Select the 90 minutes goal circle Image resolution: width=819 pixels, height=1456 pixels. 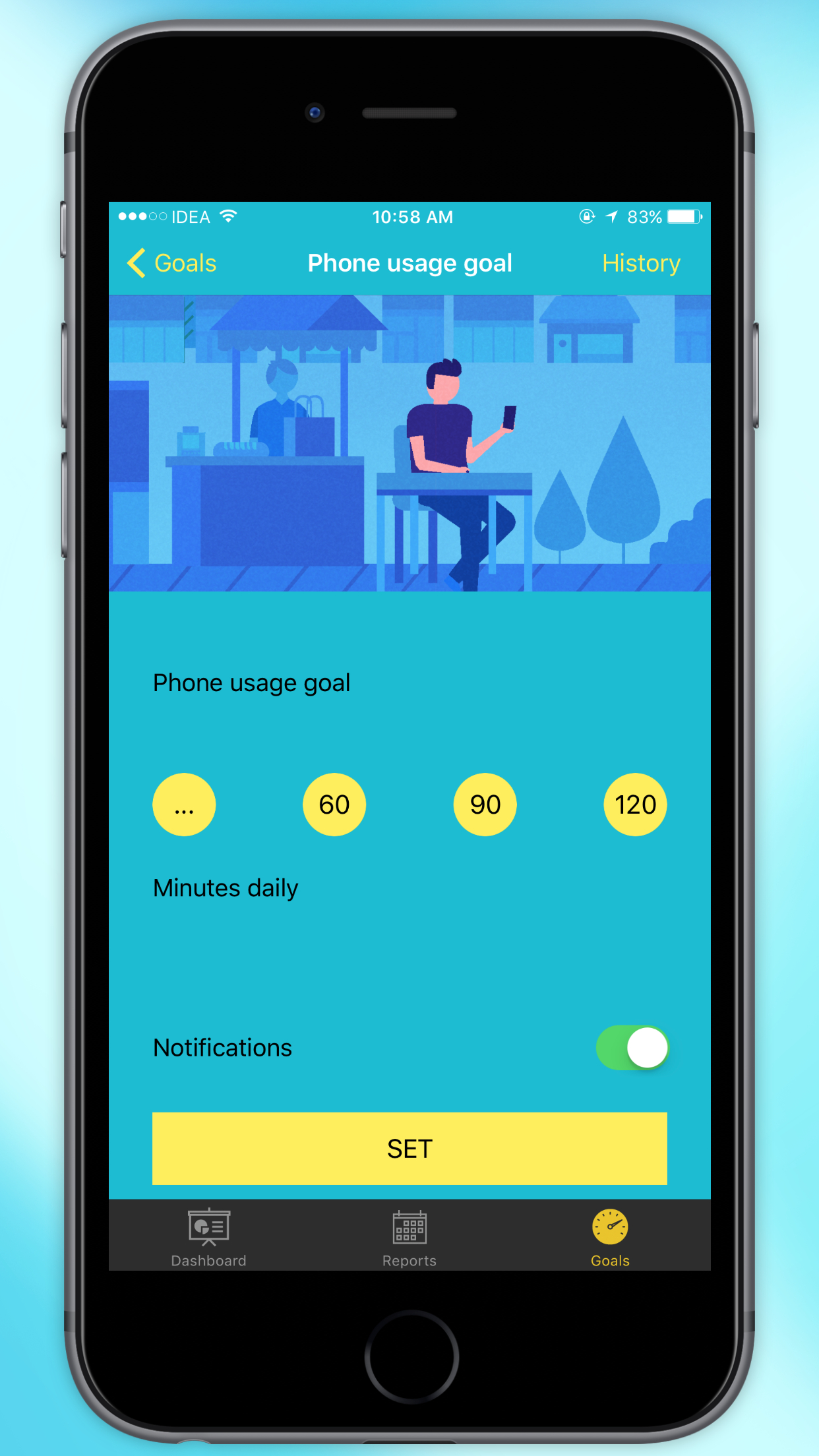[x=485, y=804]
